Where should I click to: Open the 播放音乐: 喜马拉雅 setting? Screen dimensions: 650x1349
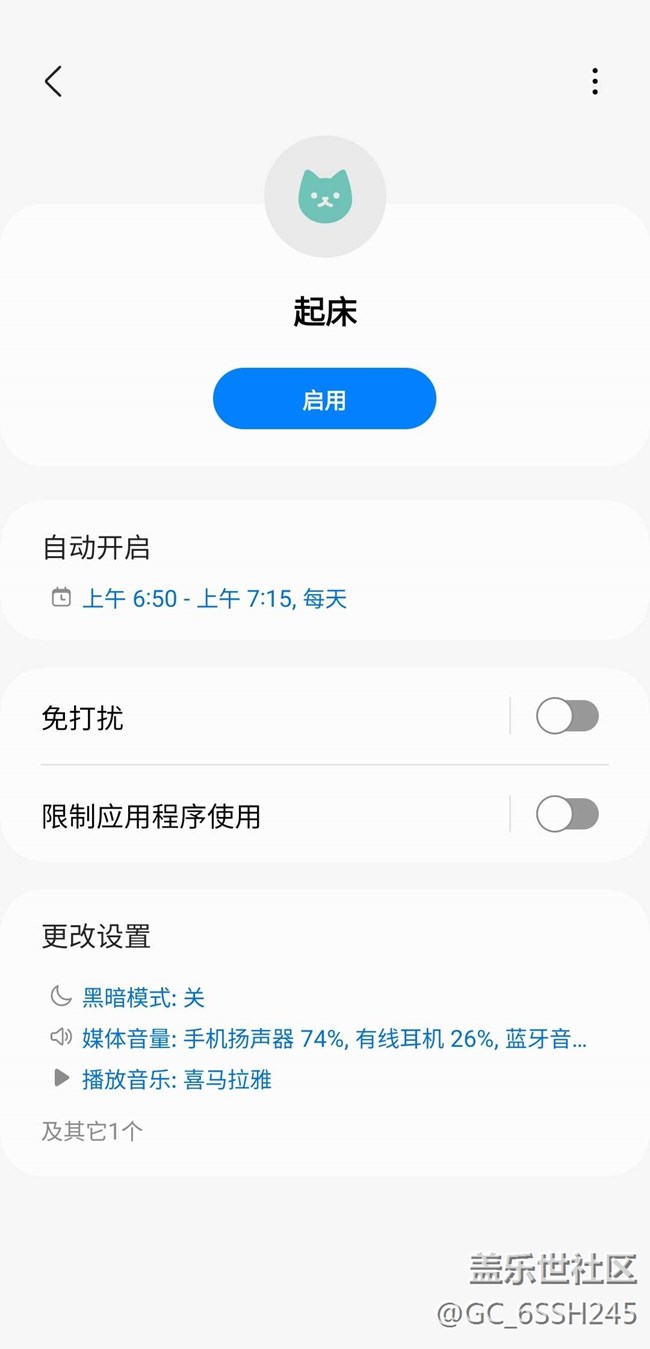(x=177, y=1080)
